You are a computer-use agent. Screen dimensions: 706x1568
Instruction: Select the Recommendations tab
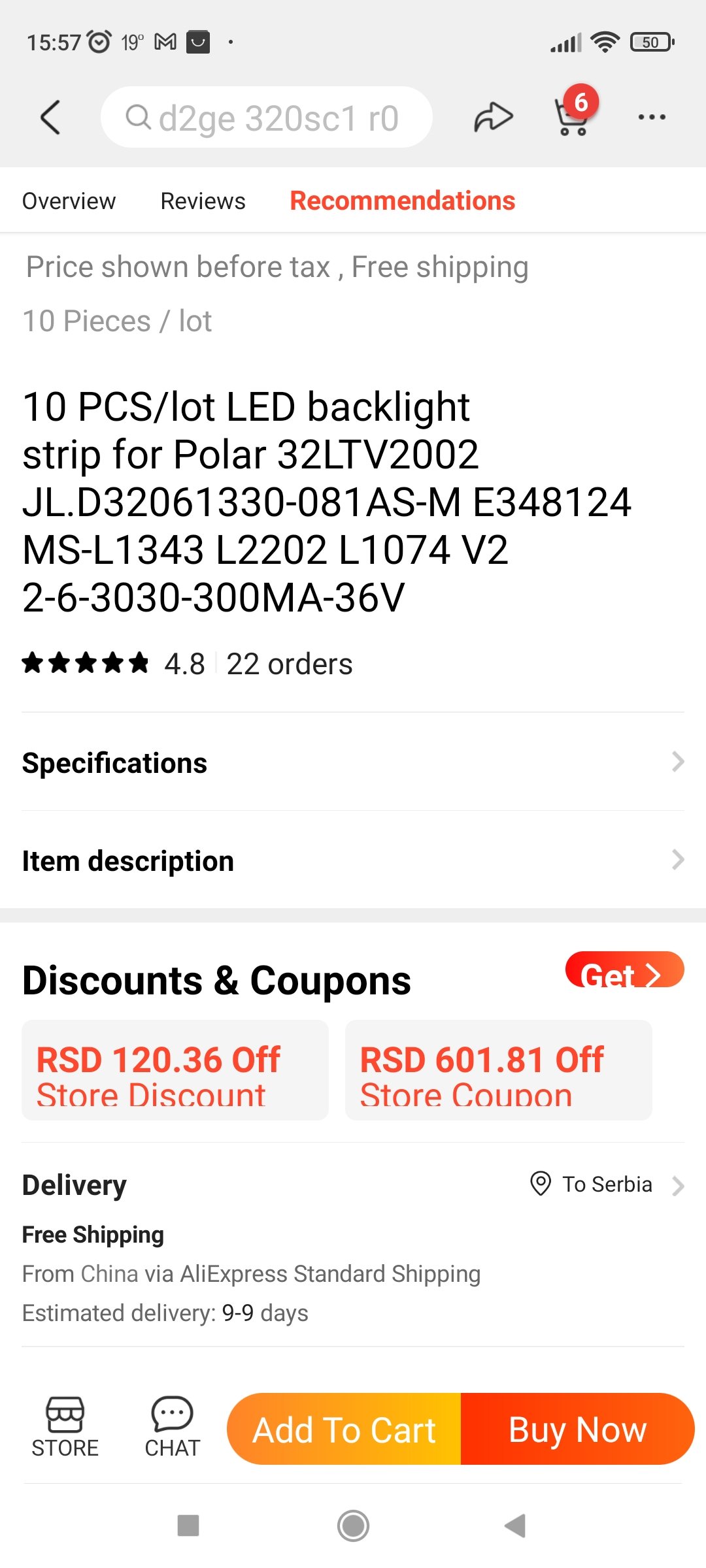coord(402,201)
